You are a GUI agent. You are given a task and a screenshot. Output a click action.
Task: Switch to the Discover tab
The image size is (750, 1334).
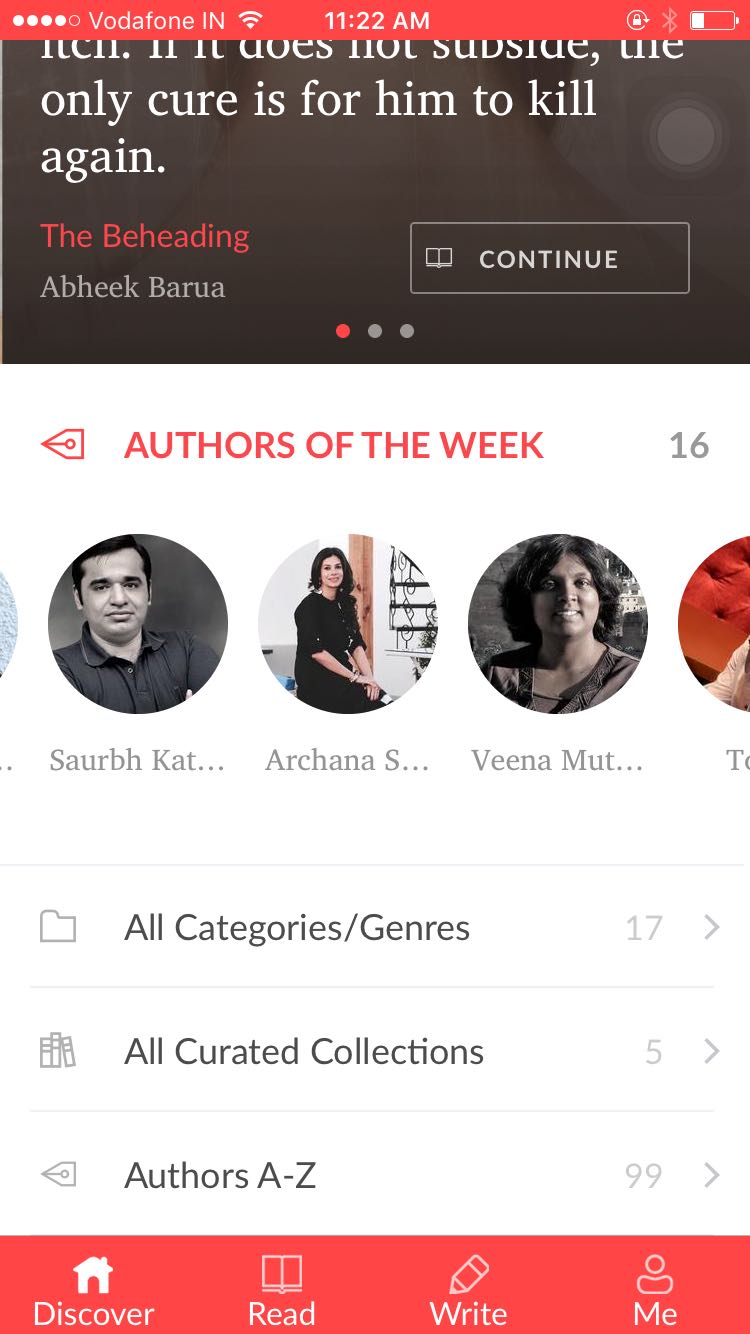[93, 1290]
